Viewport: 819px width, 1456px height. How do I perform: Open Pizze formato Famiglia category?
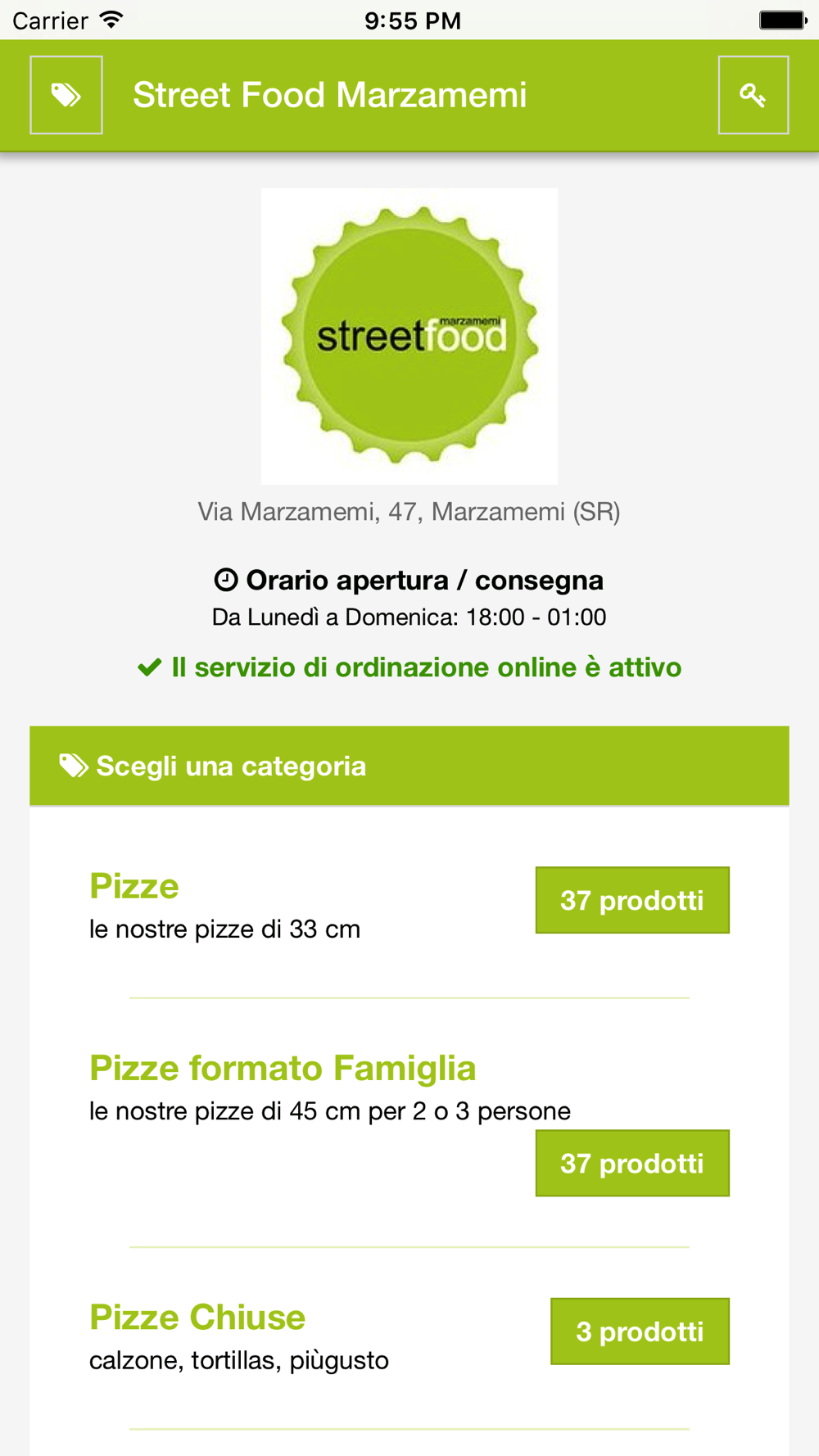pos(283,1068)
